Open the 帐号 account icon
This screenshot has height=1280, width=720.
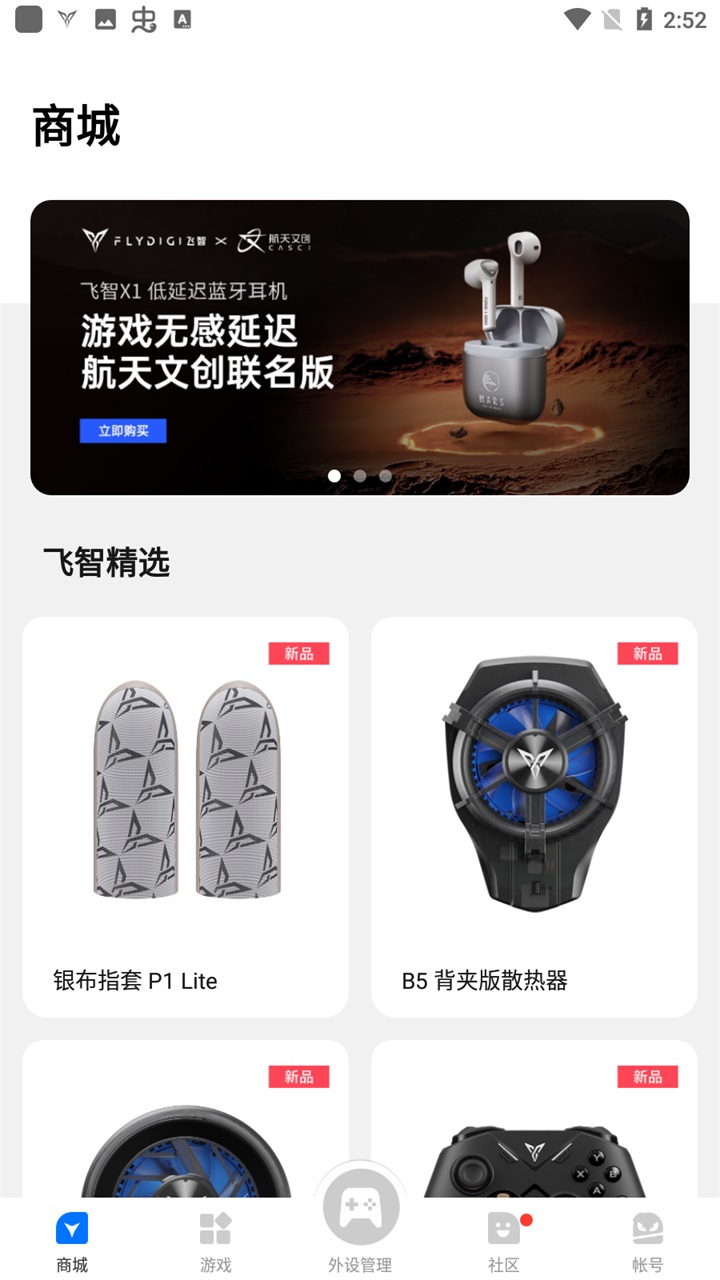point(648,1228)
